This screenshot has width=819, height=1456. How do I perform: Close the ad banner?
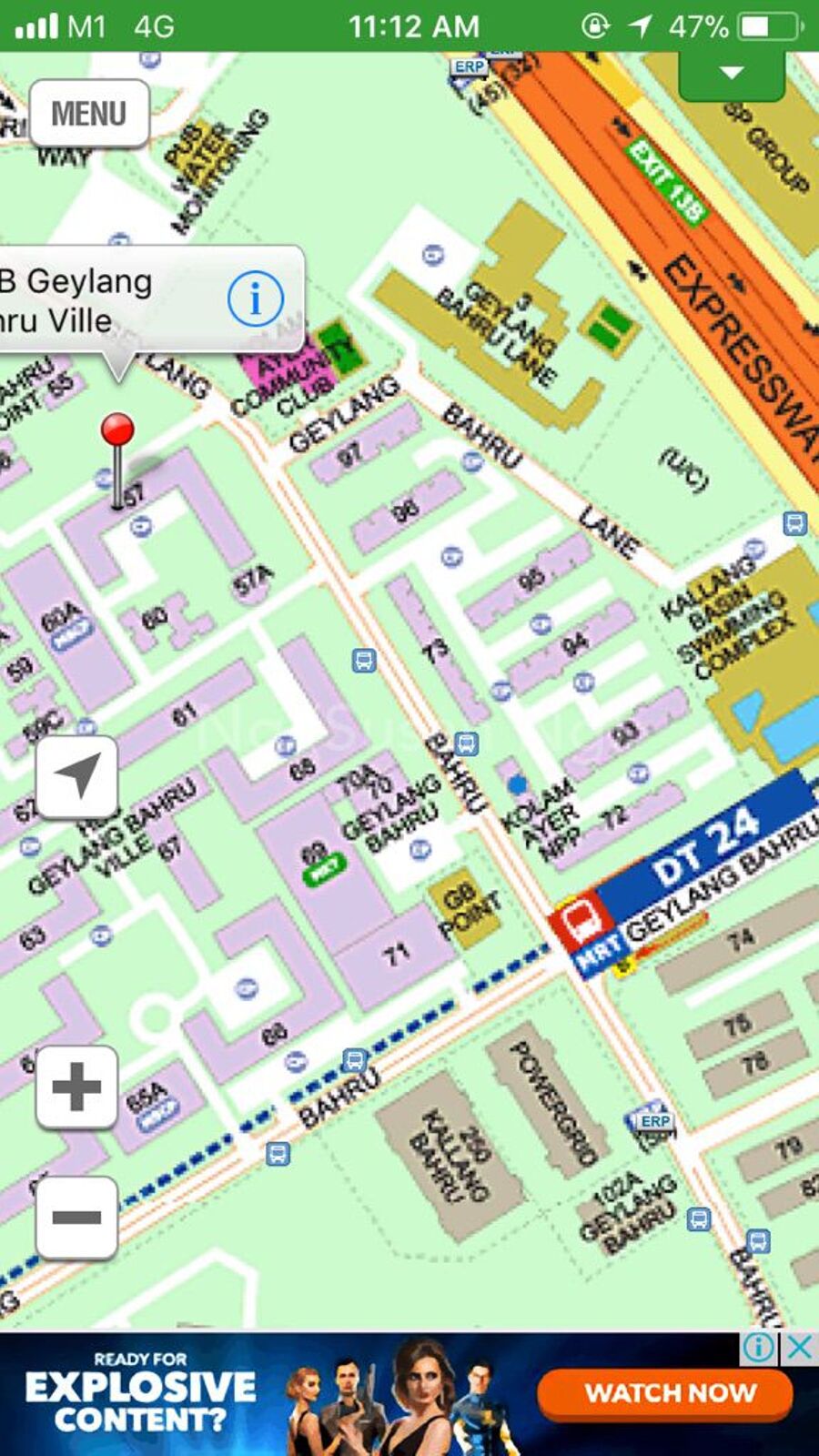799,1348
